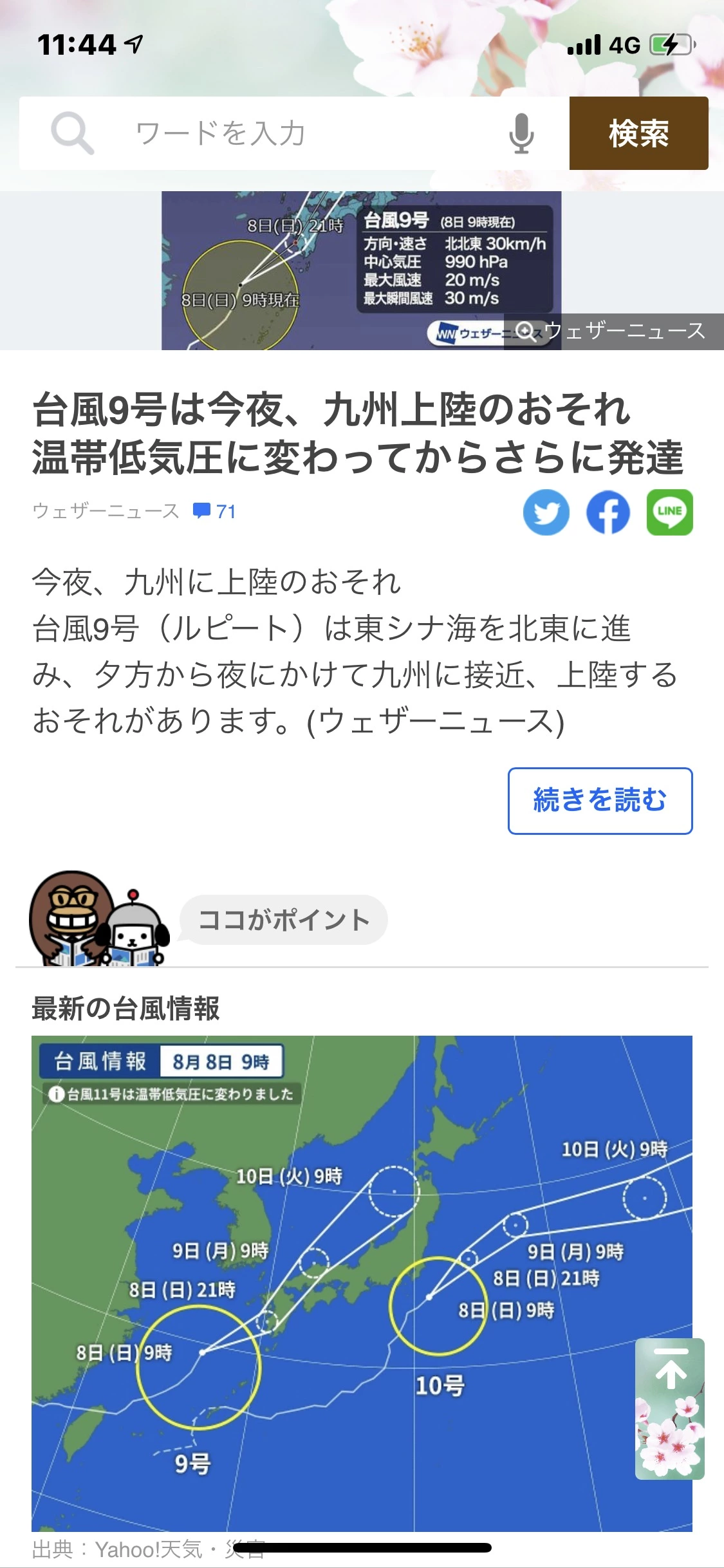The width and height of the screenshot is (724, 1568).
Task: Share this article via LINE
Action: tap(670, 512)
